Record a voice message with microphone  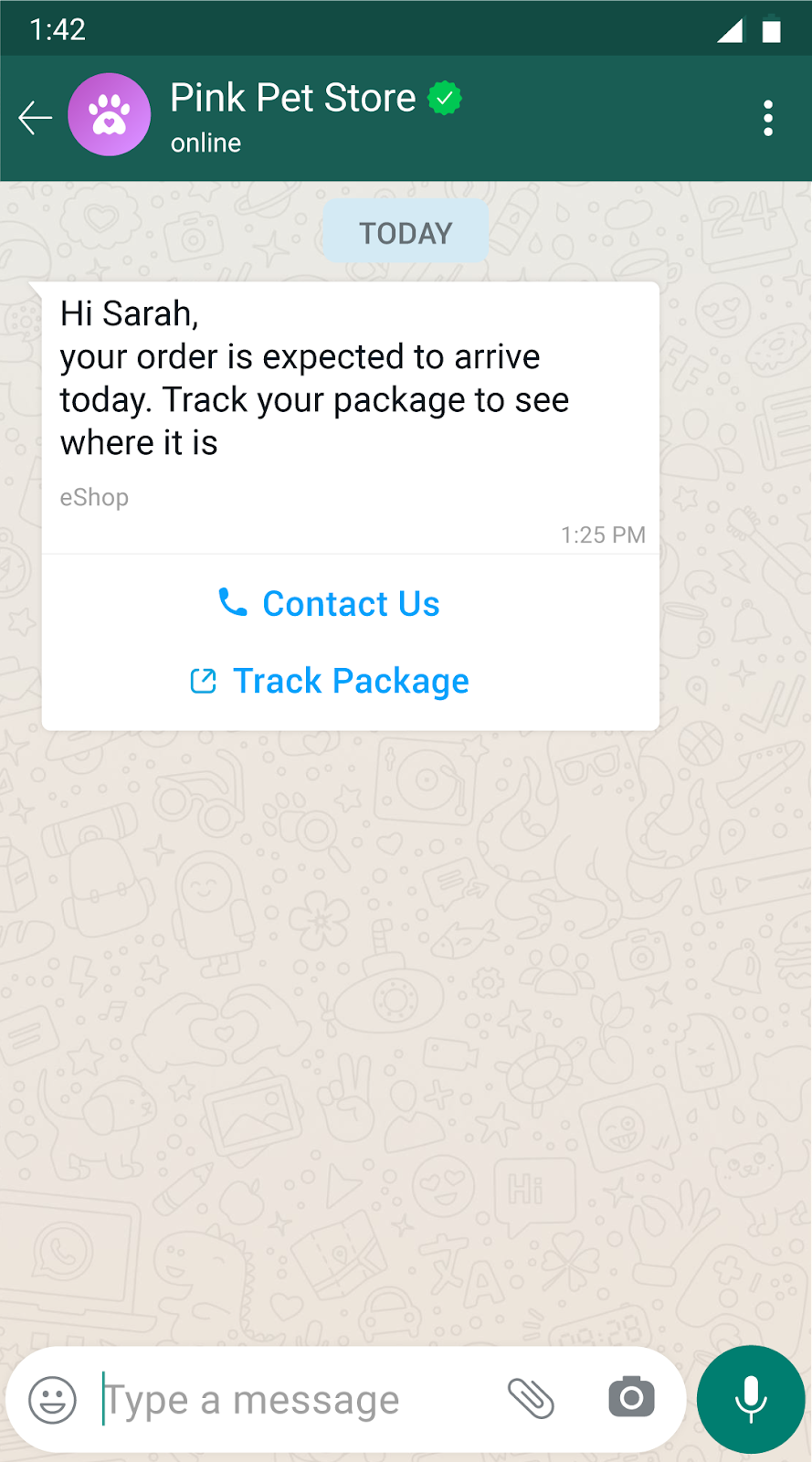pos(750,1399)
